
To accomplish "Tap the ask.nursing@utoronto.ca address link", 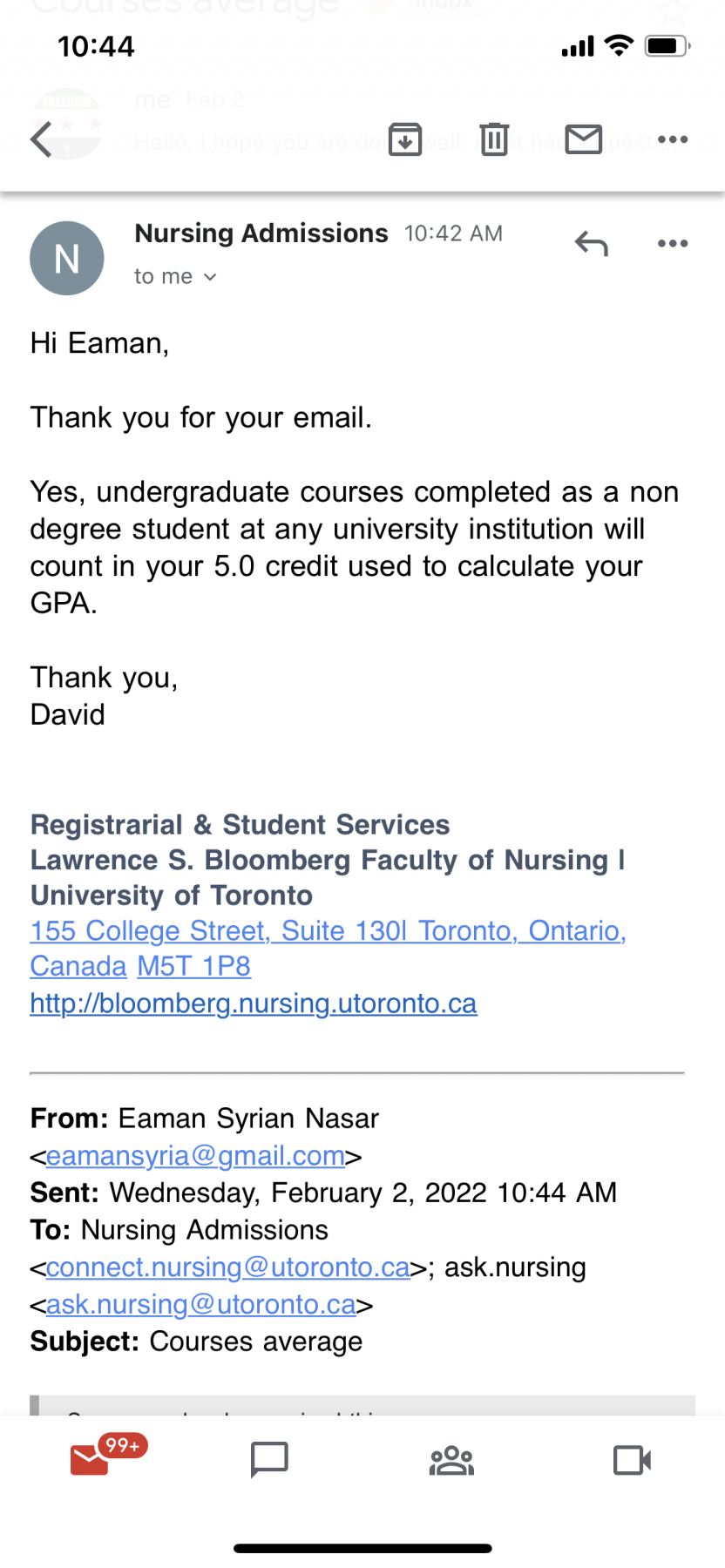I will (x=200, y=1305).
